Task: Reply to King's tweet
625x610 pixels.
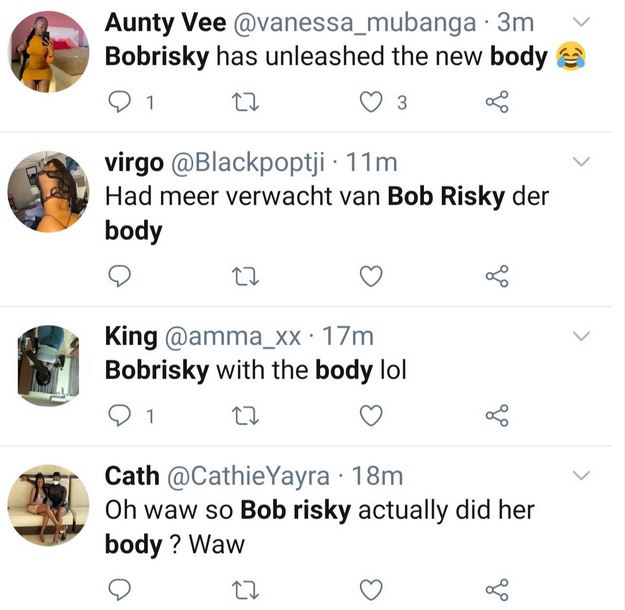Action: point(119,414)
